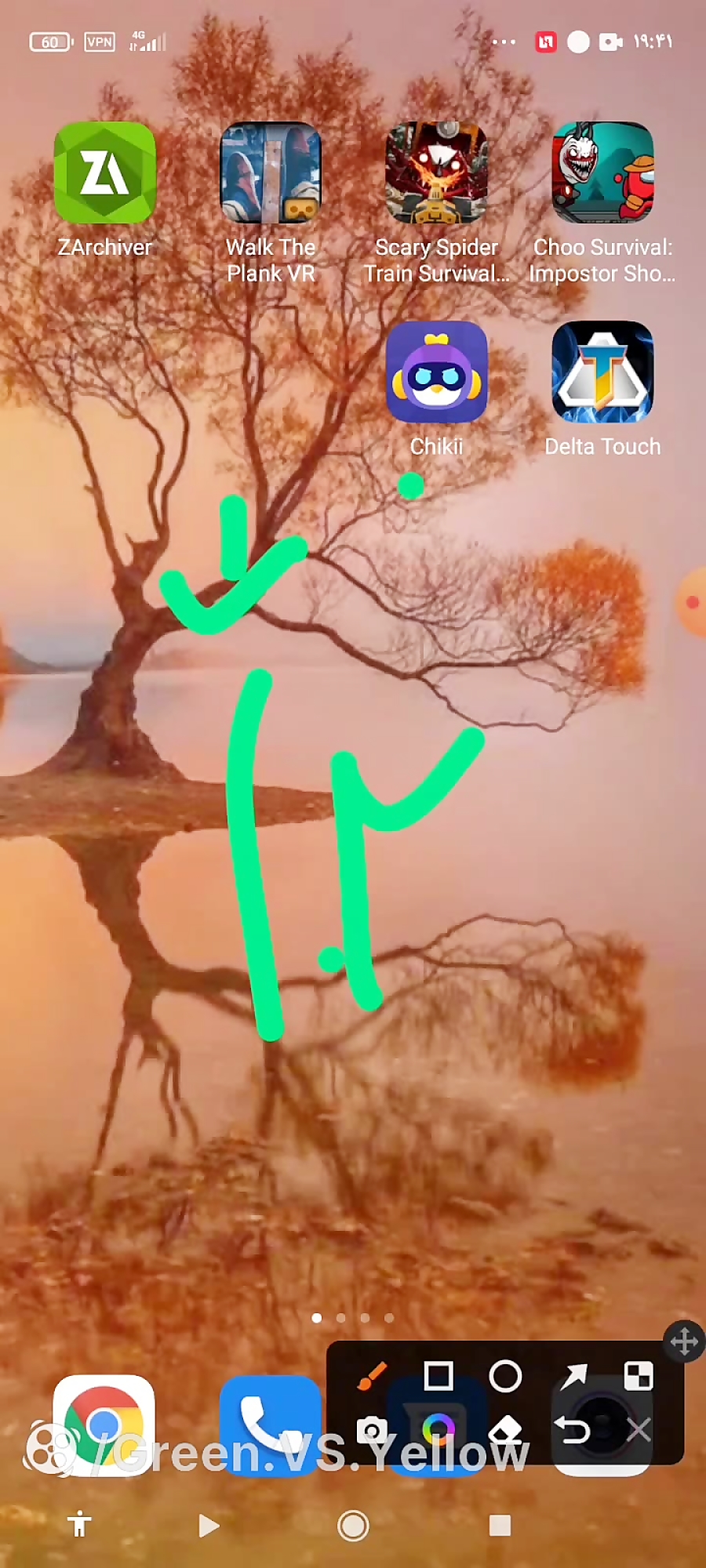Undo the last drawing stroke

pos(573,1432)
